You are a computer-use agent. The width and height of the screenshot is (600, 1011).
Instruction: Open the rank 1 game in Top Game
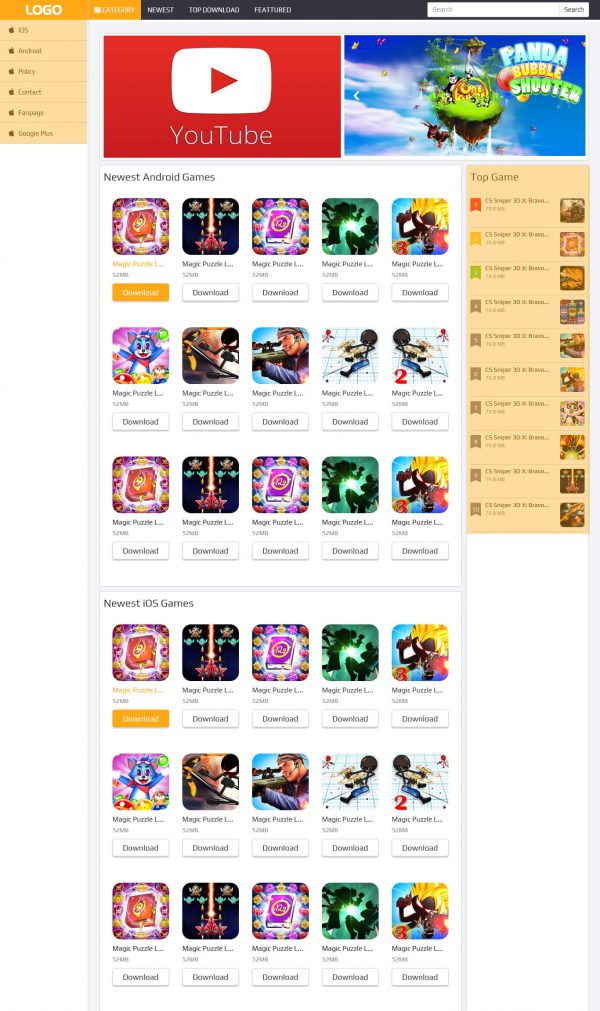pyautogui.click(x=527, y=210)
